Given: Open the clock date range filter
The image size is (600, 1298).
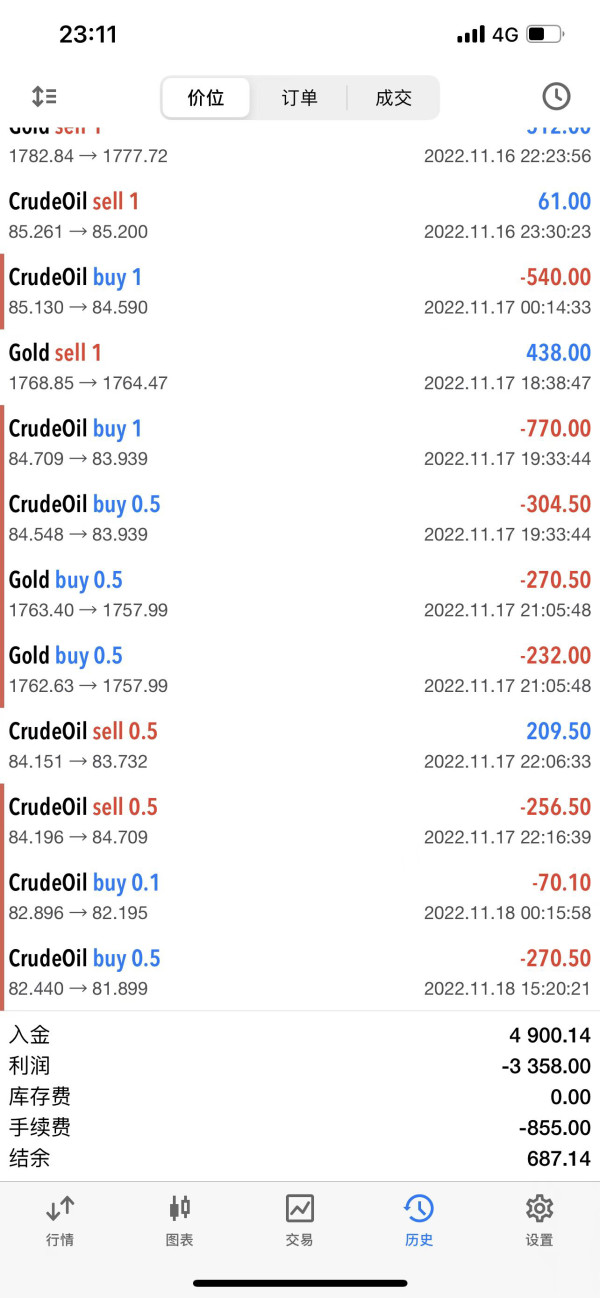Looking at the screenshot, I should click(x=556, y=96).
